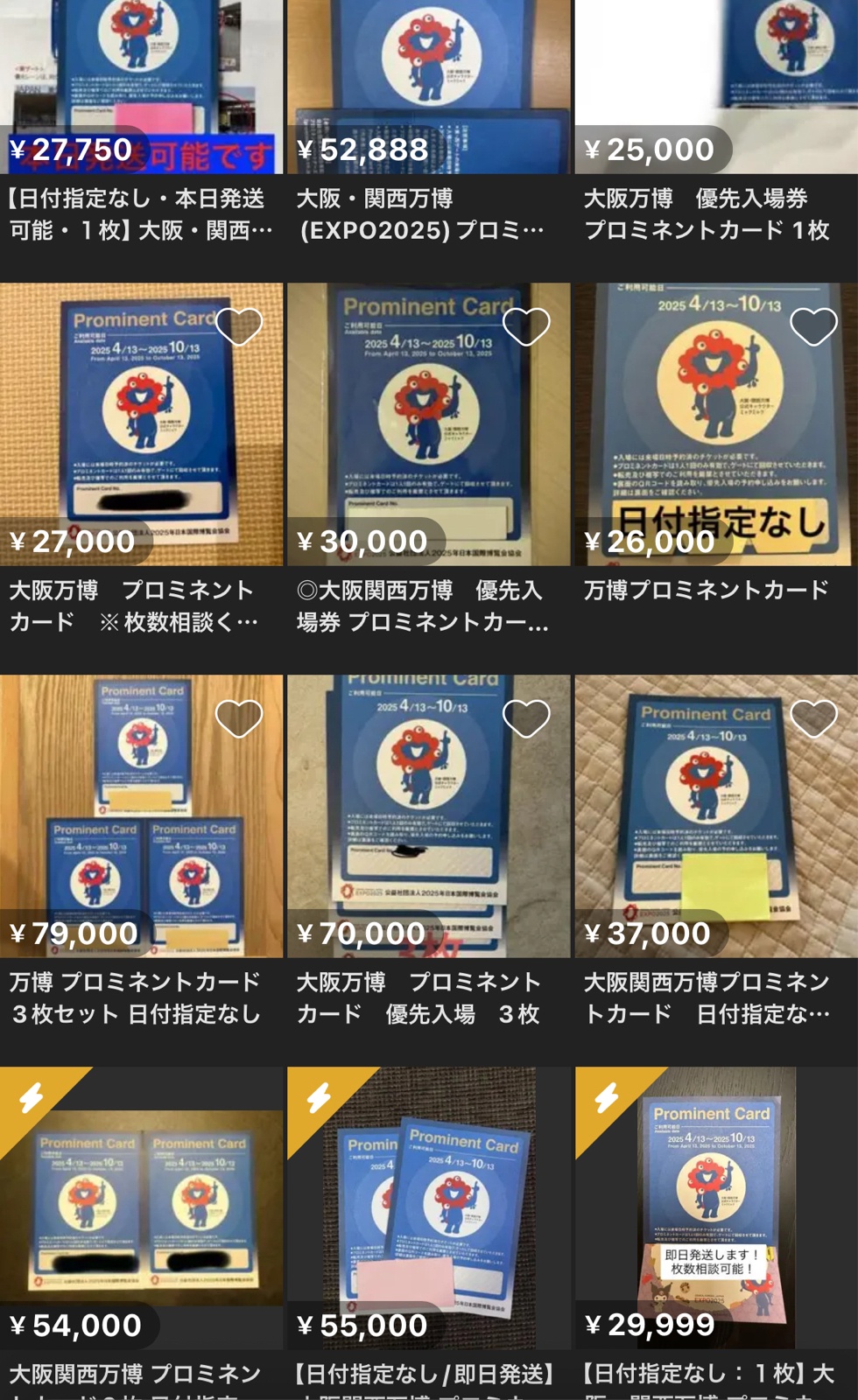Open the ¥27,000 枚数相談 listing
The image size is (858, 1400).
pos(141,437)
